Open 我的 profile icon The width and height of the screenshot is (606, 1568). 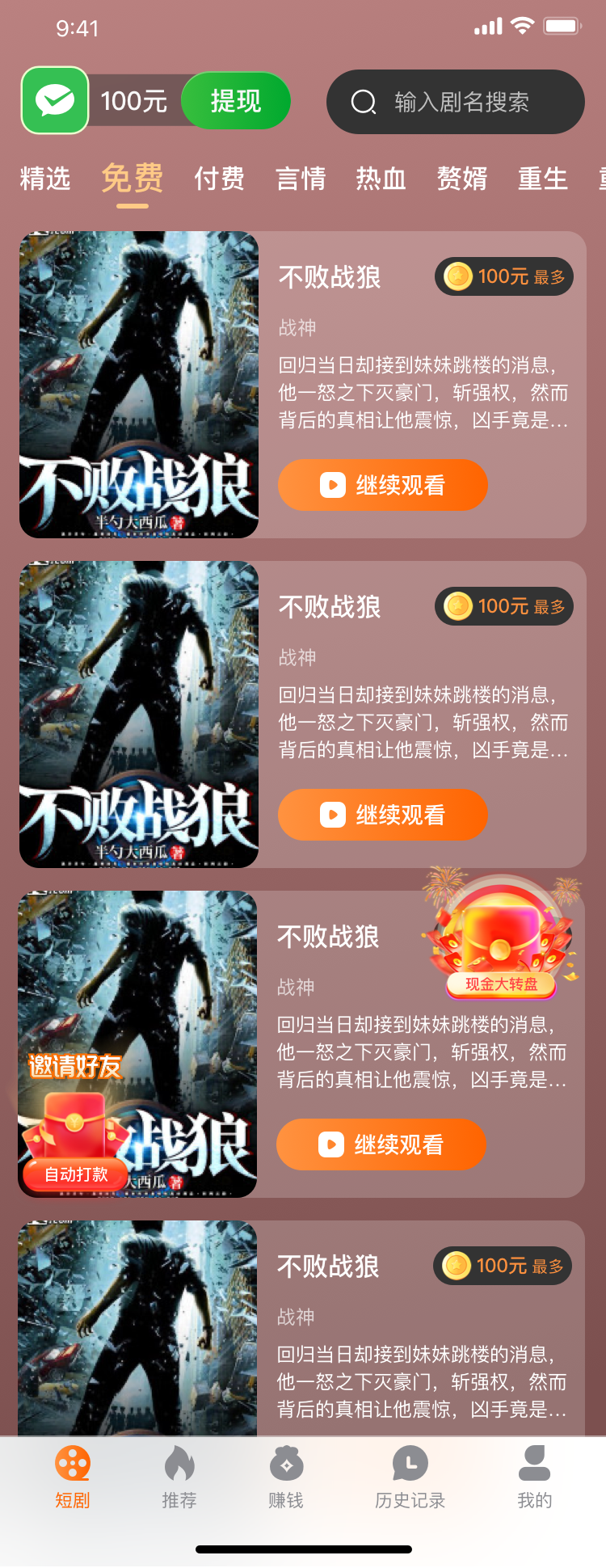click(532, 1465)
